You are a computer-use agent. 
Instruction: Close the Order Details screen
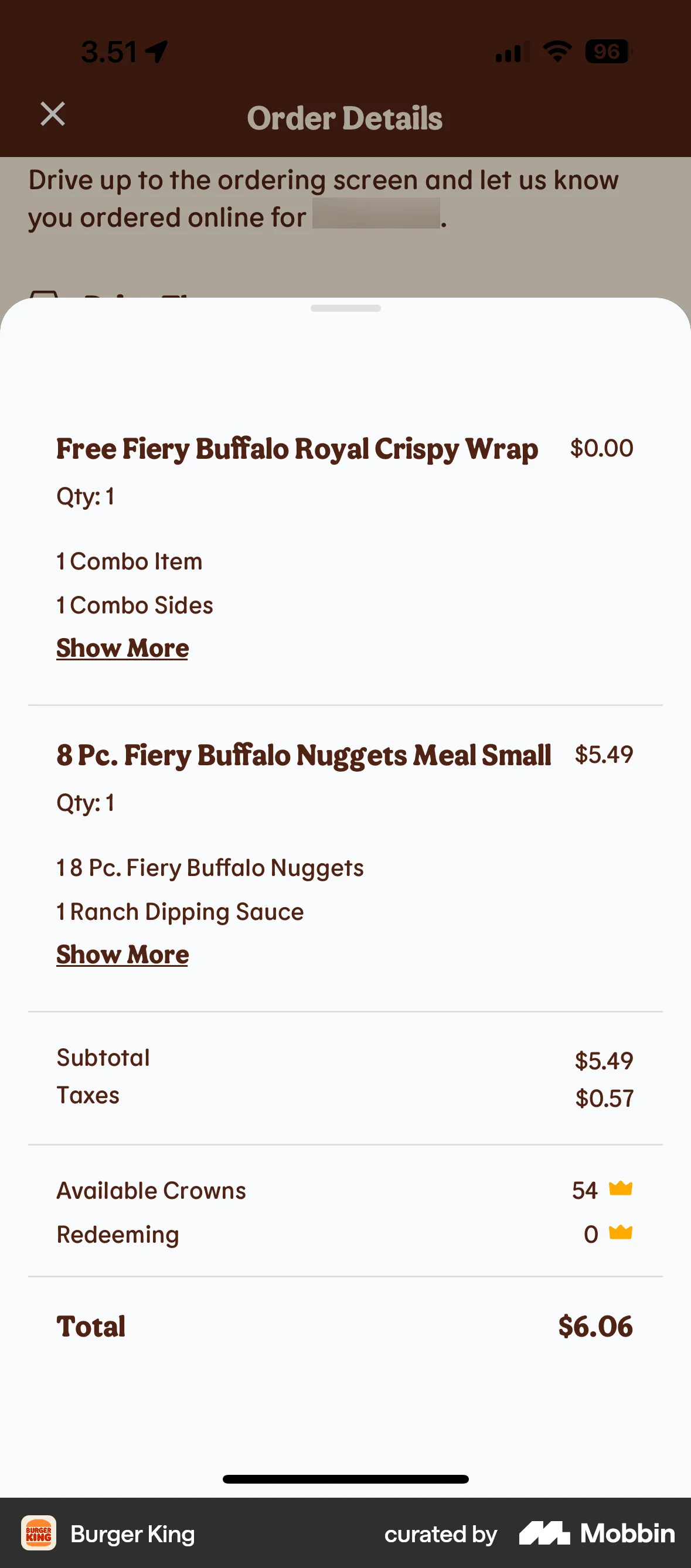[52, 113]
